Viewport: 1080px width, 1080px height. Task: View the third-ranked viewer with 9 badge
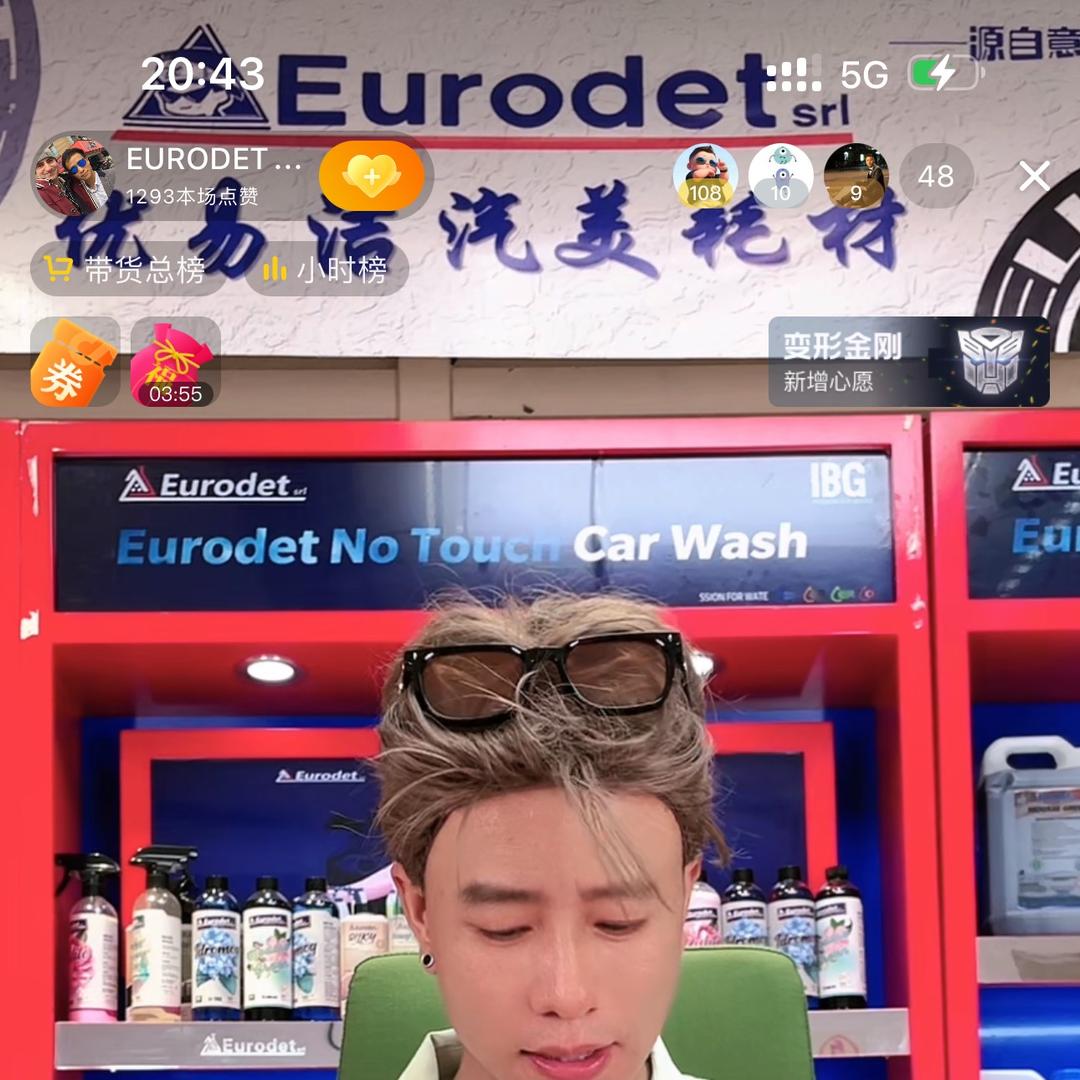click(x=855, y=176)
